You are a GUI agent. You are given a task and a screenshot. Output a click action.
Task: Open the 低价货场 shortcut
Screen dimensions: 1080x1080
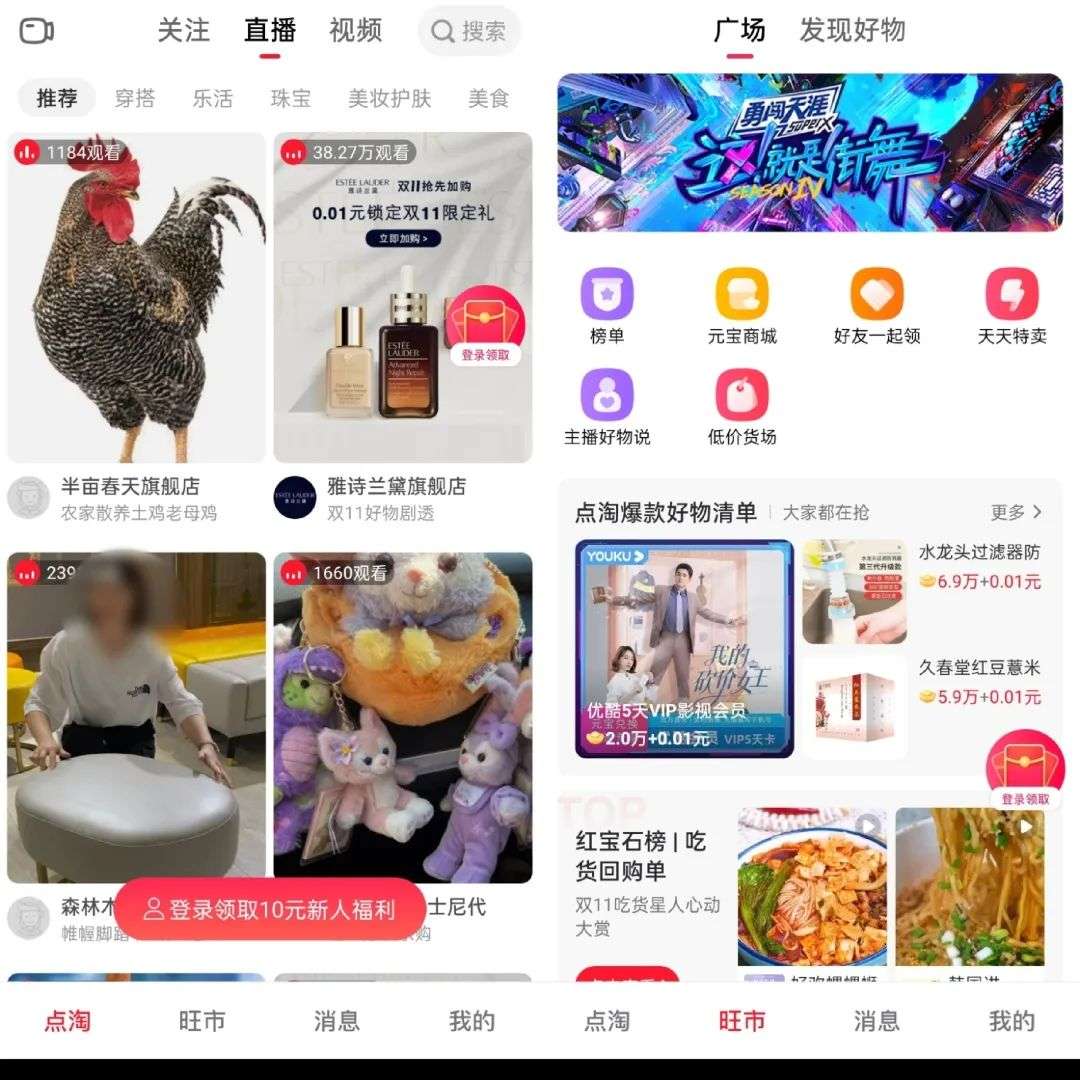pyautogui.click(x=742, y=406)
